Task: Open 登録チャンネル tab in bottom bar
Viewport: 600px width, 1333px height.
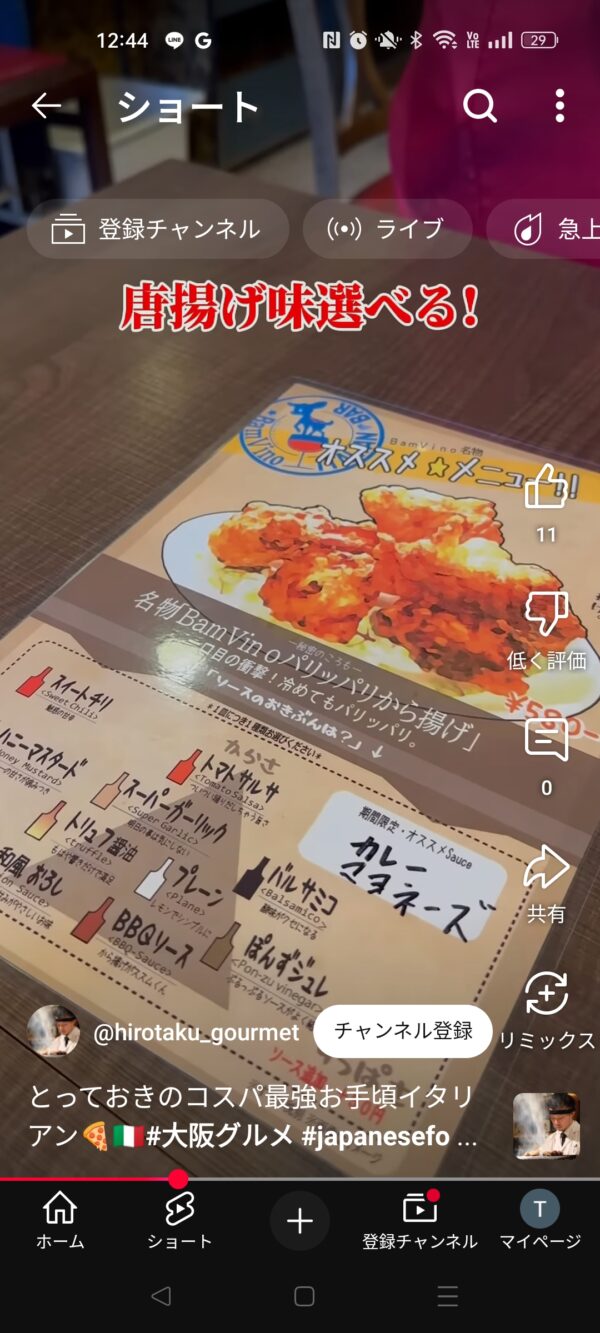Action: [x=420, y=1219]
